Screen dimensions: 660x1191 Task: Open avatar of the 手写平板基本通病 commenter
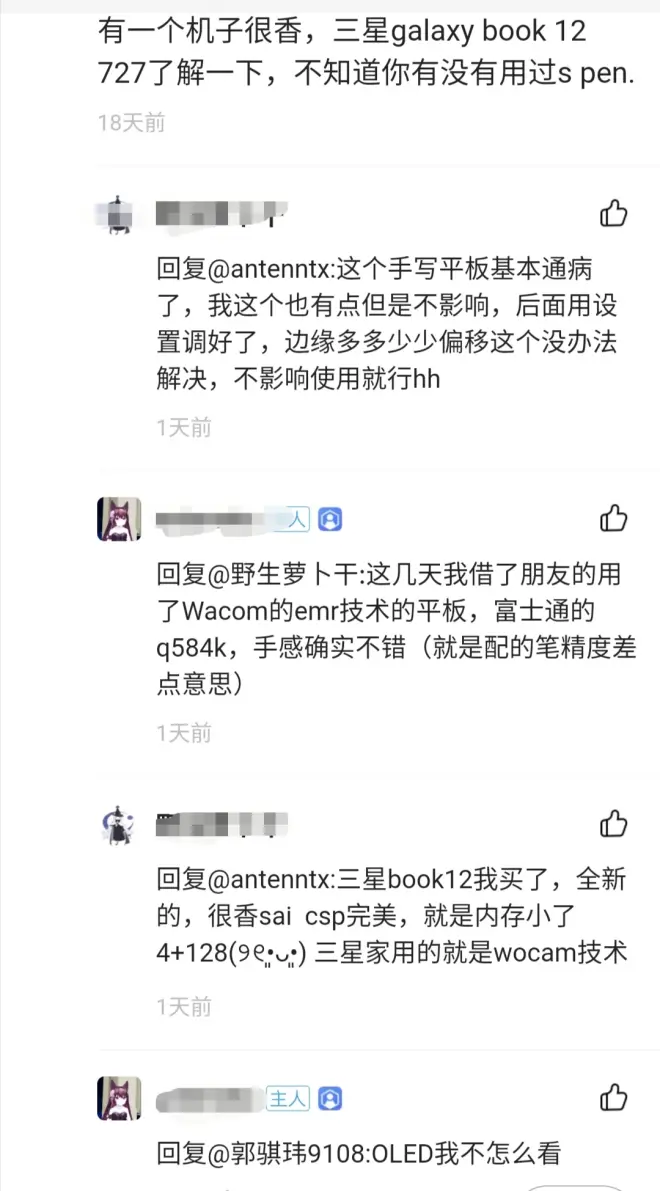coord(119,214)
